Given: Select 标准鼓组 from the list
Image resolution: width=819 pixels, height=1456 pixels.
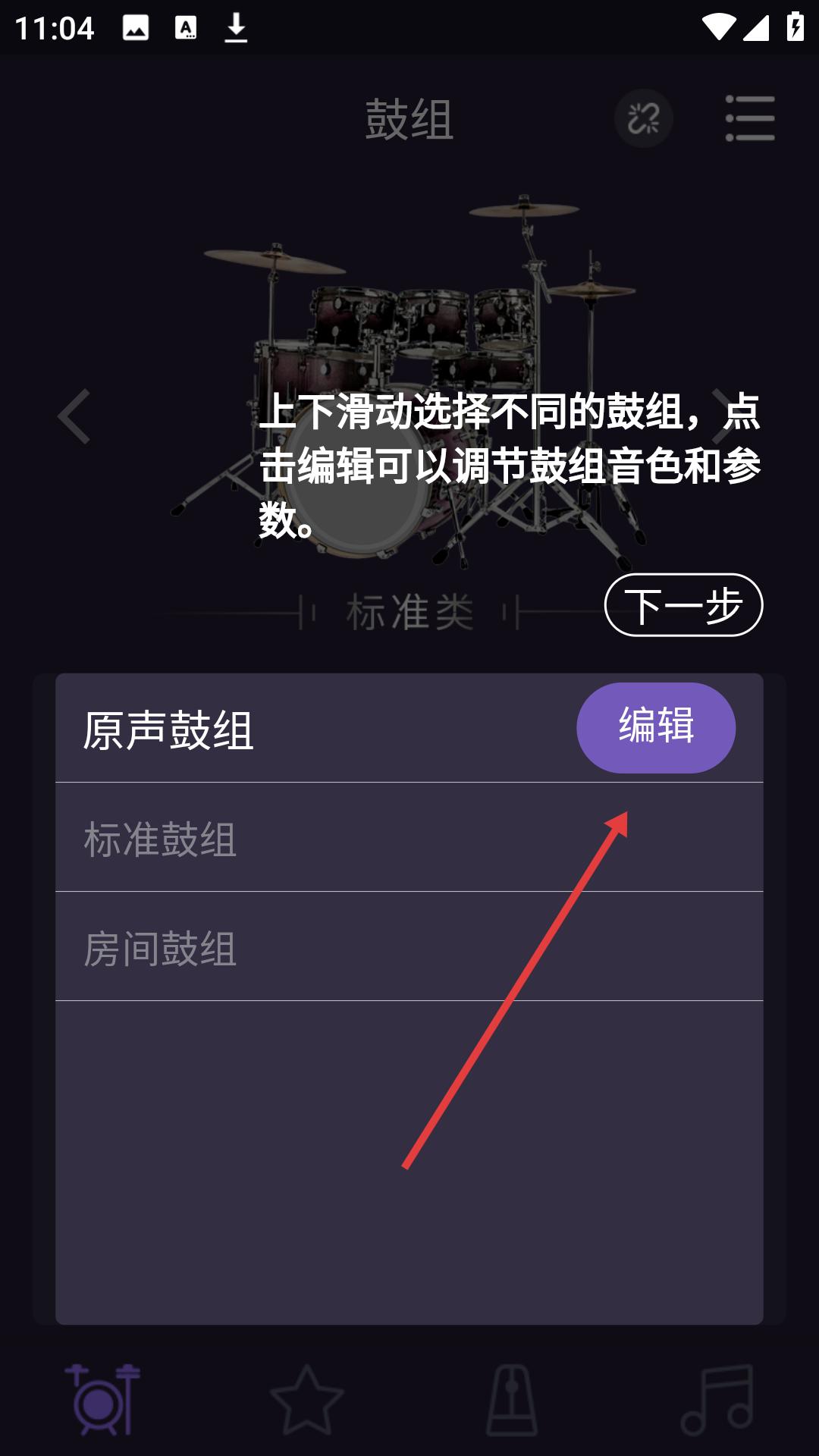Looking at the screenshot, I should [409, 837].
